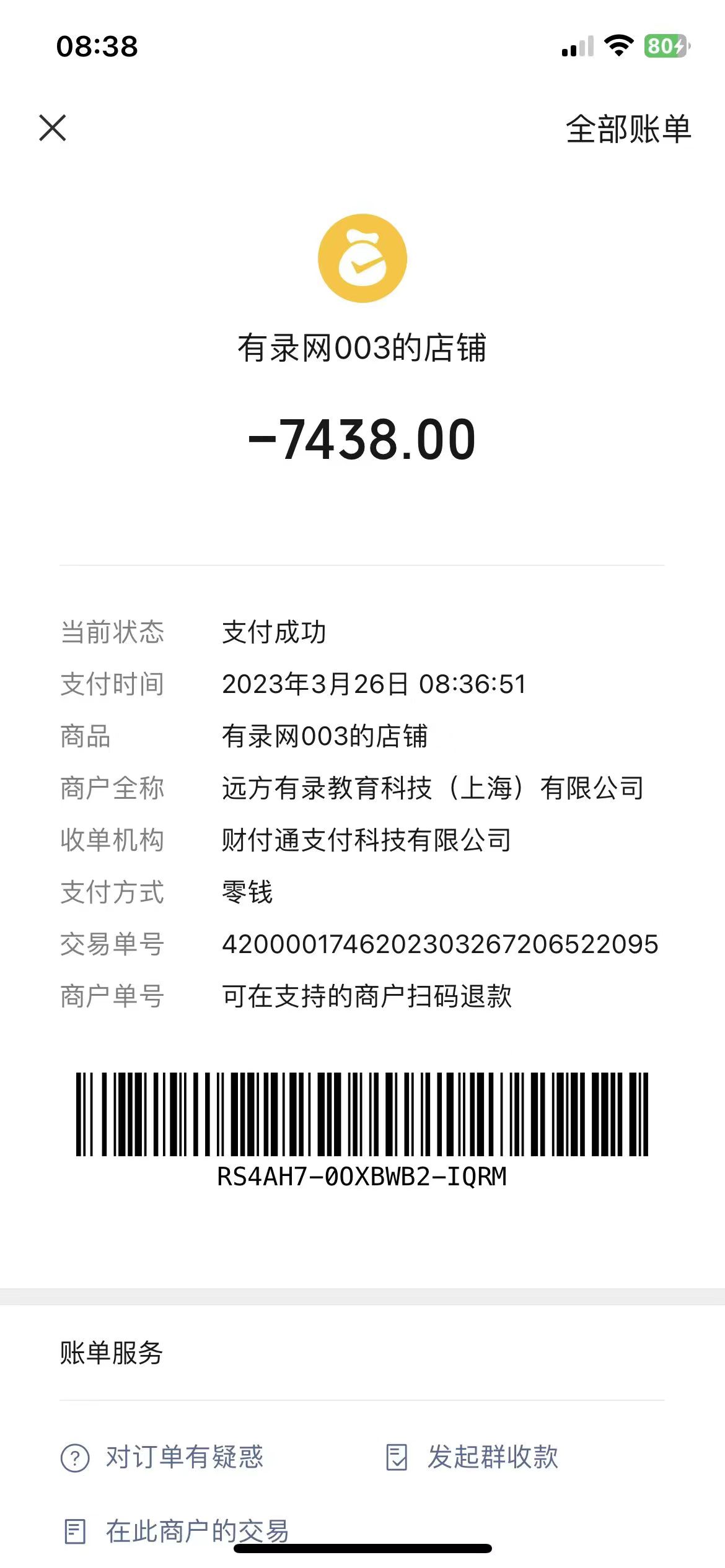Tap 对订单有疑惑 for order help
This screenshot has height=1568, width=725.
coord(162,1457)
